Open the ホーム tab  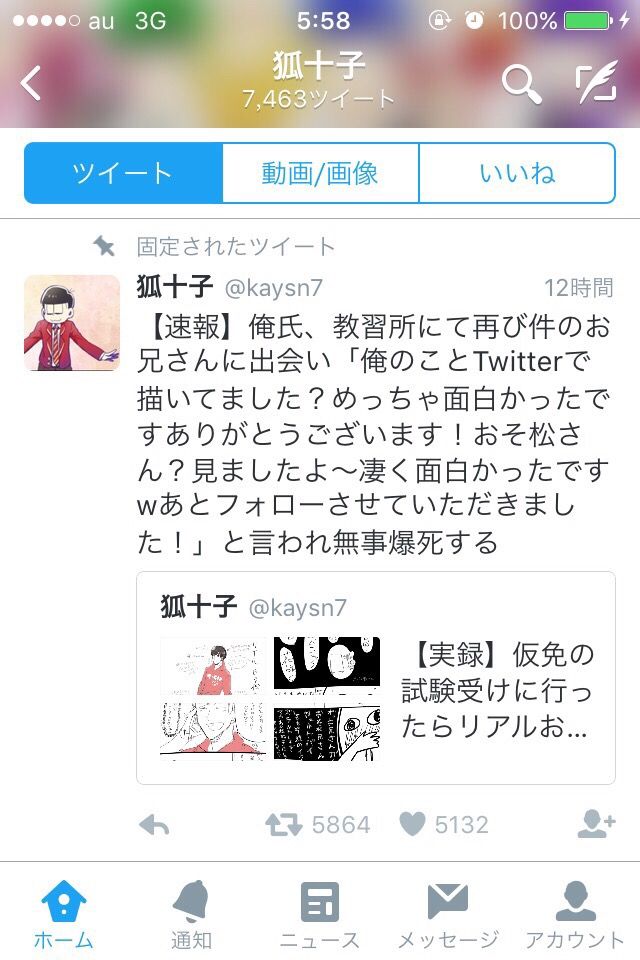(x=64, y=914)
